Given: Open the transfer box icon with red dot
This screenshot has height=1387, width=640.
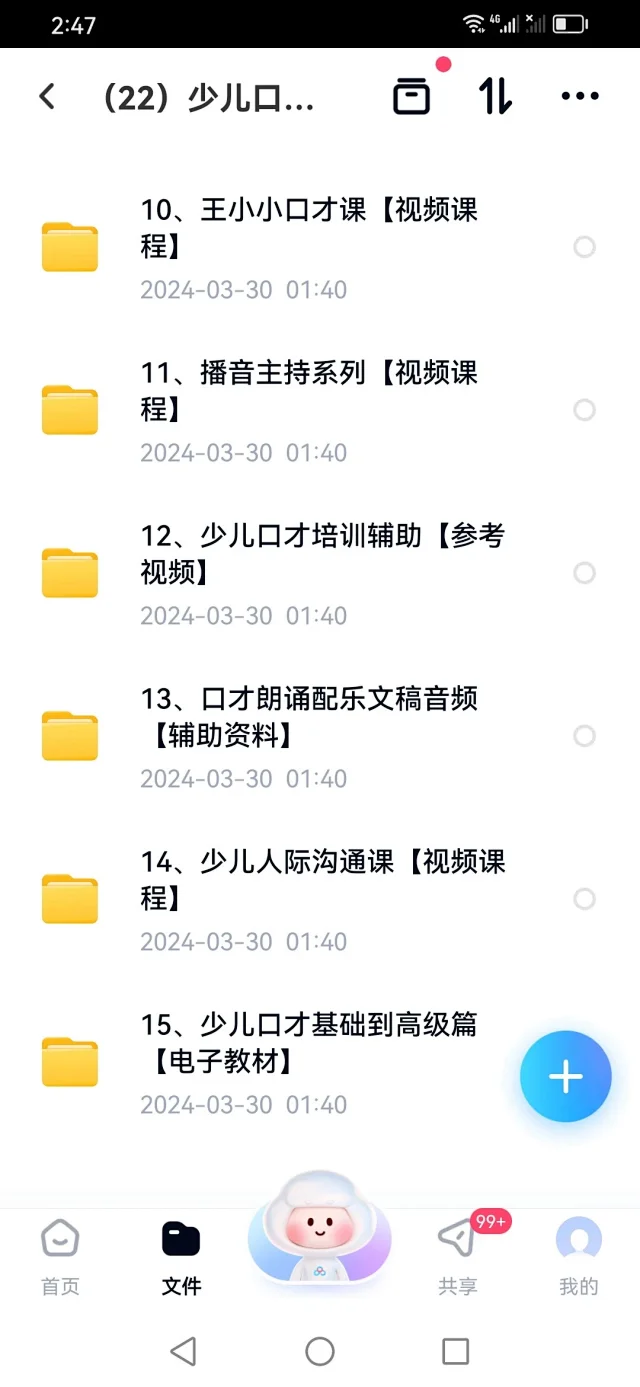Looking at the screenshot, I should point(412,96).
